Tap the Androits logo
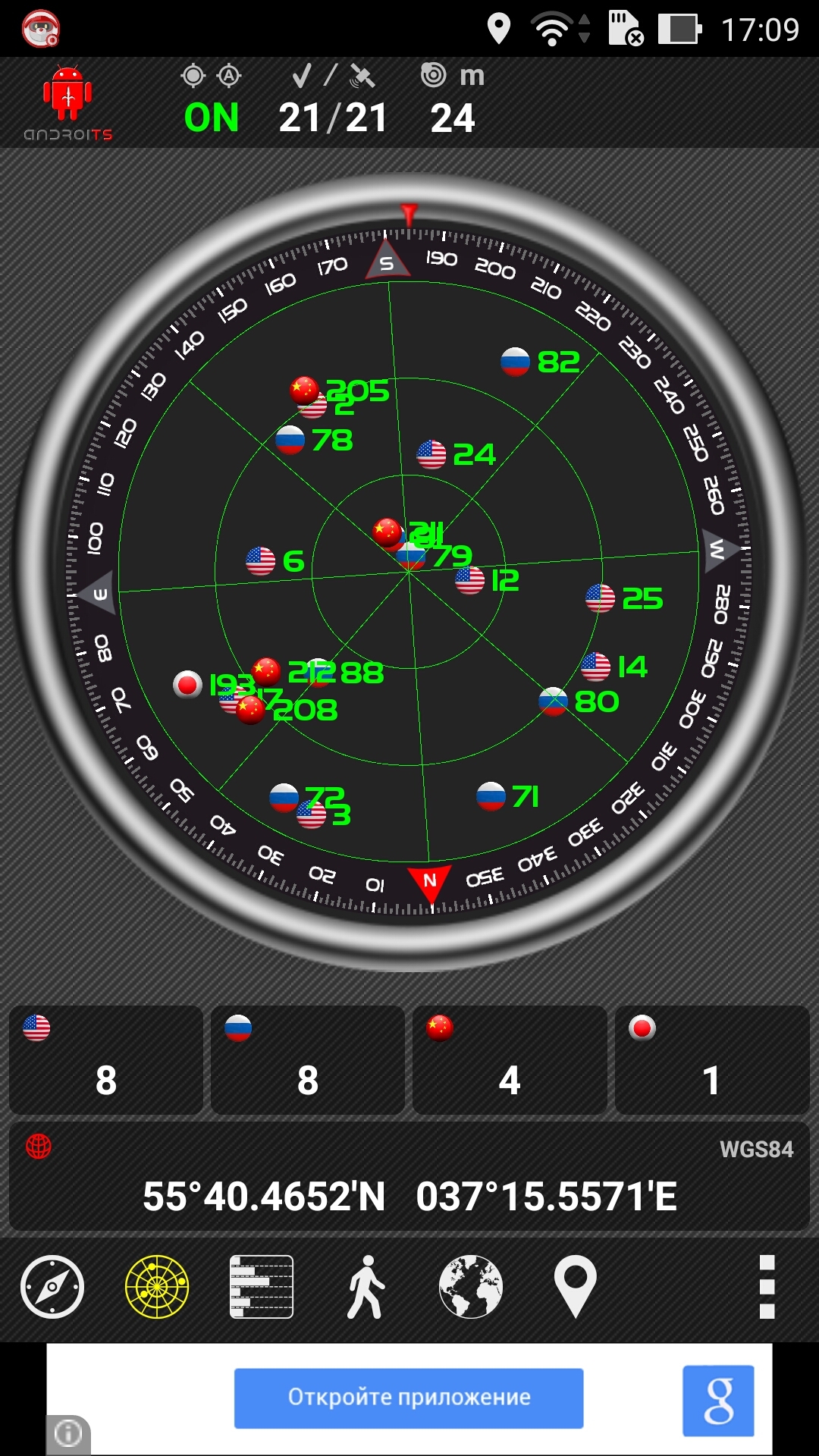819x1456 pixels. [68, 103]
